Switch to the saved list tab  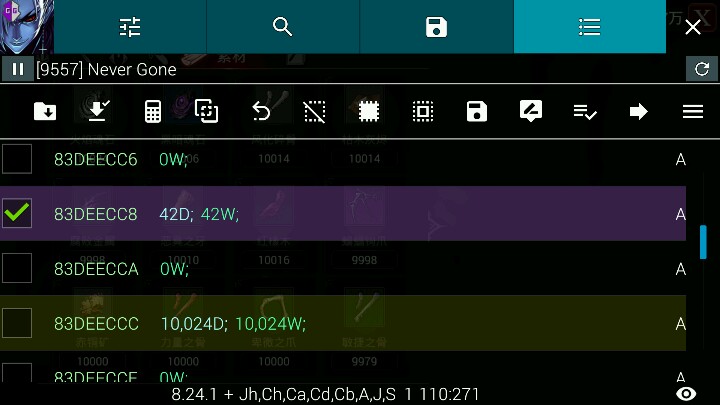point(436,27)
